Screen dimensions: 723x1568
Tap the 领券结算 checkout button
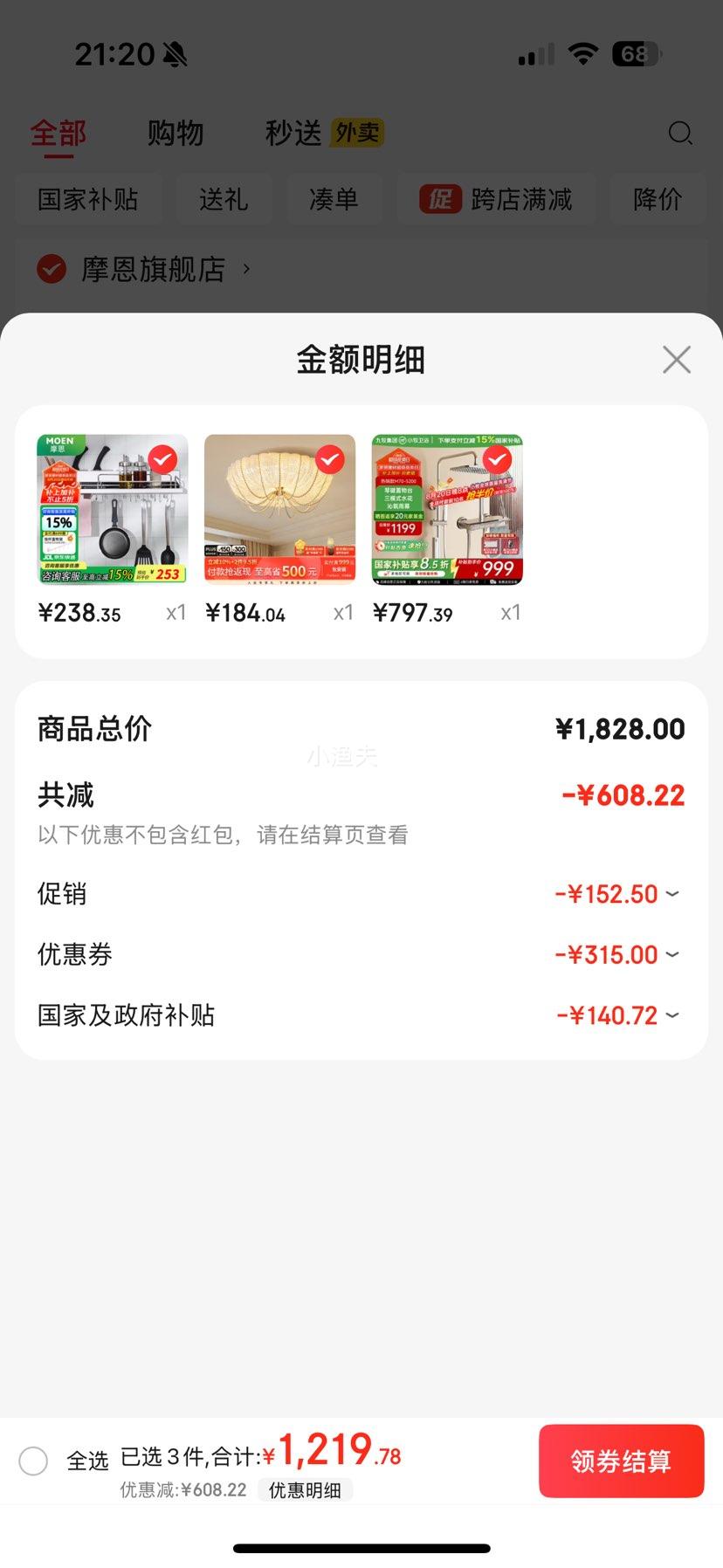pos(621,1461)
